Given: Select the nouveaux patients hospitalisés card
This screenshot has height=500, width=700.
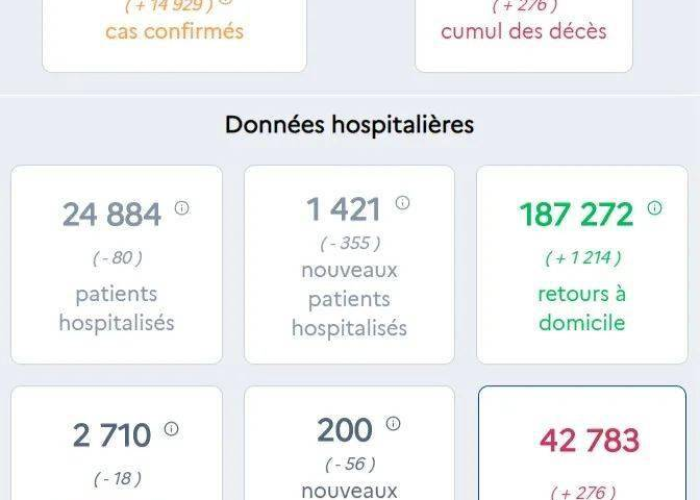Looking at the screenshot, I should click(349, 265).
